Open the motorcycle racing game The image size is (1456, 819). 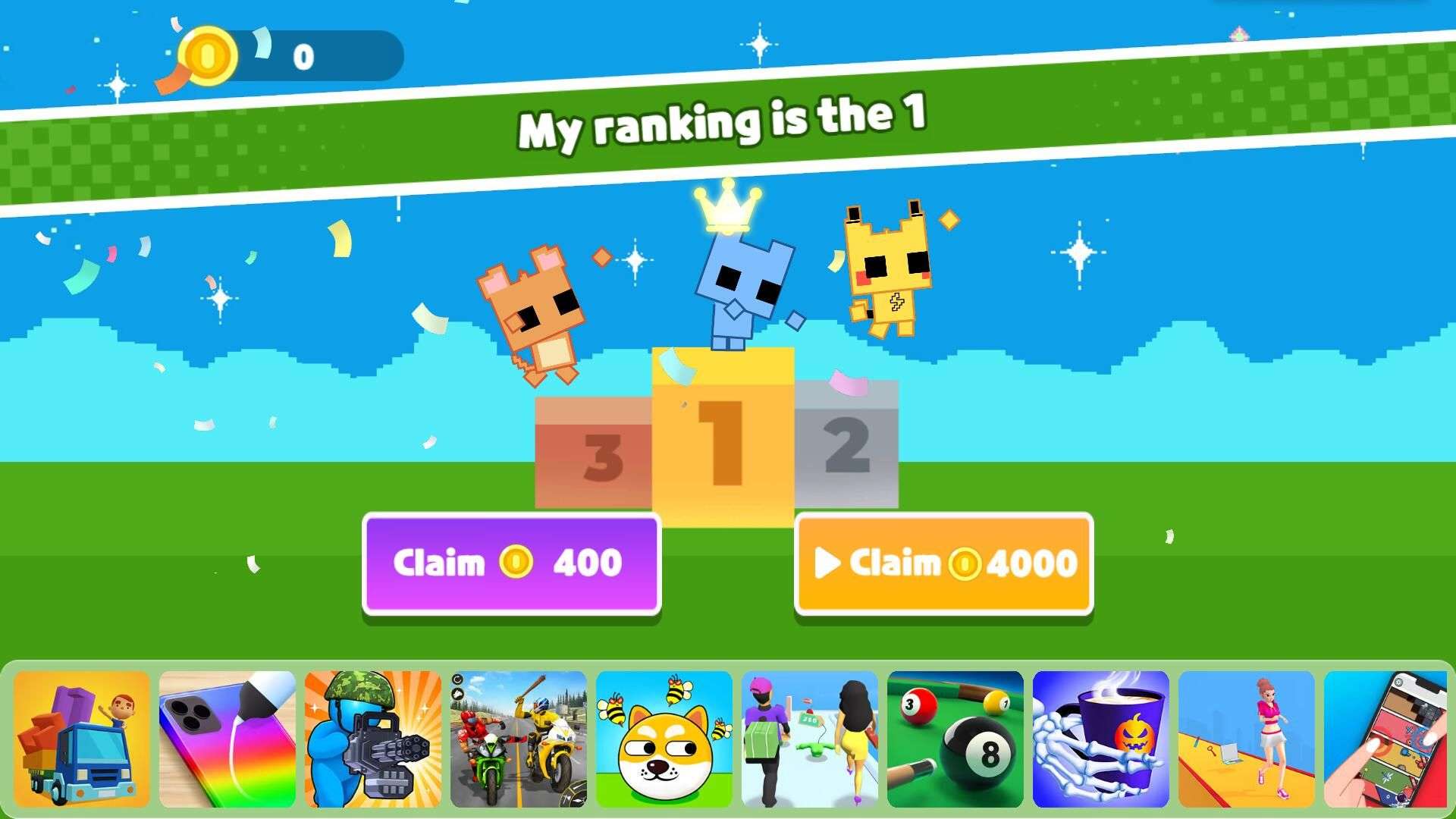click(519, 739)
